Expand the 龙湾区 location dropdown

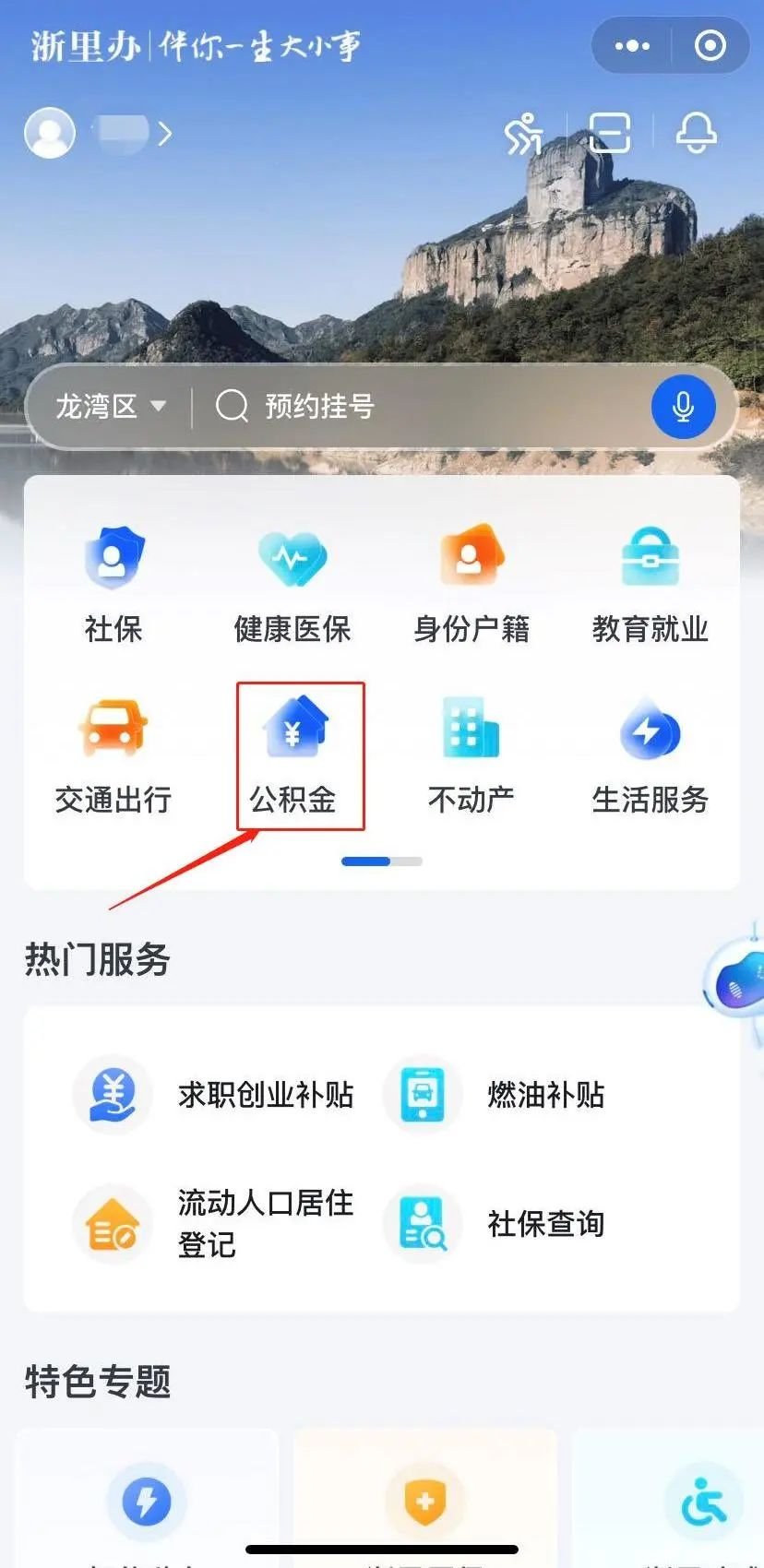pyautogui.click(x=111, y=407)
